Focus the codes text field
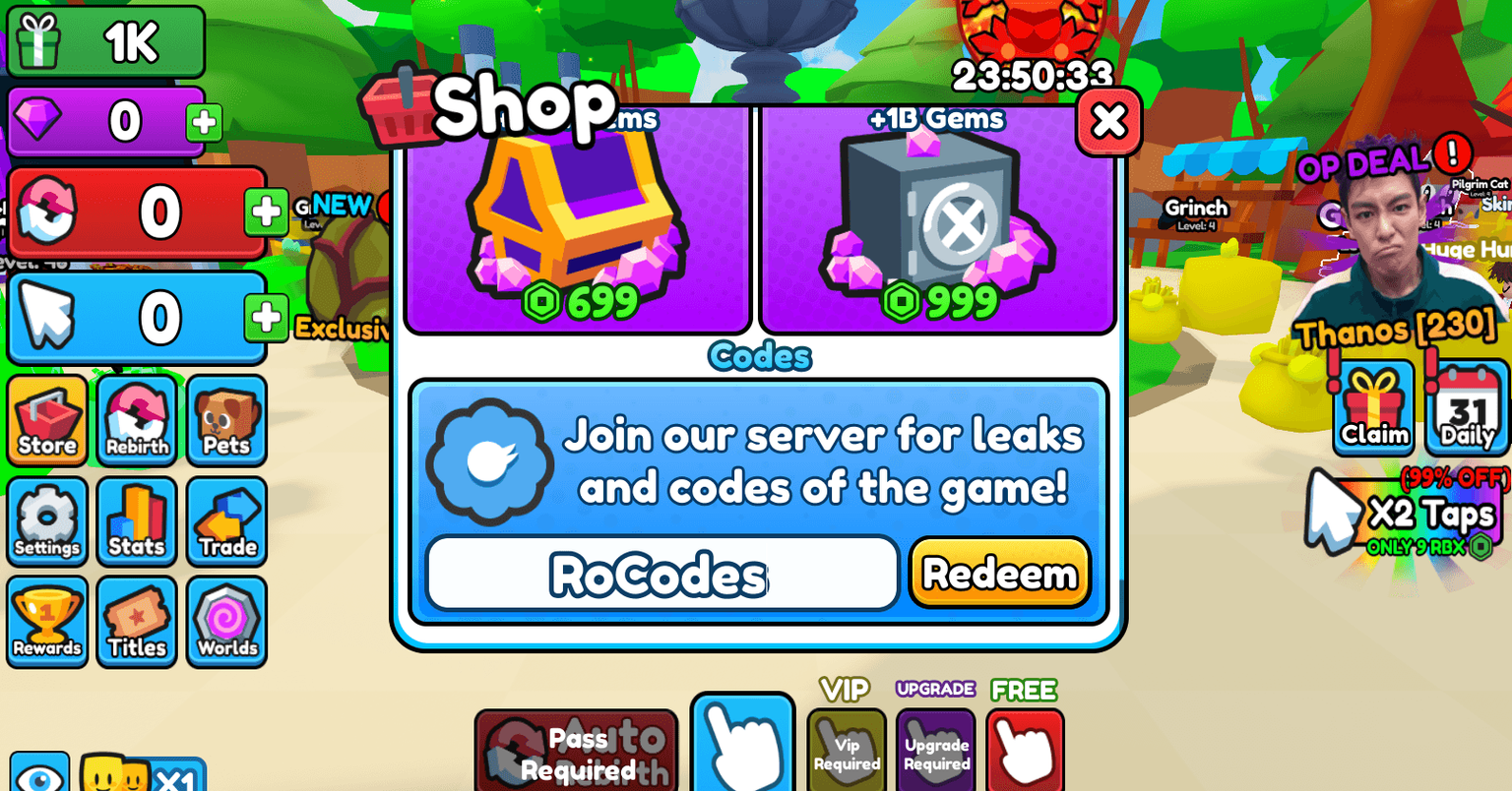Viewport: 1512px width, 791px height. pos(661,574)
